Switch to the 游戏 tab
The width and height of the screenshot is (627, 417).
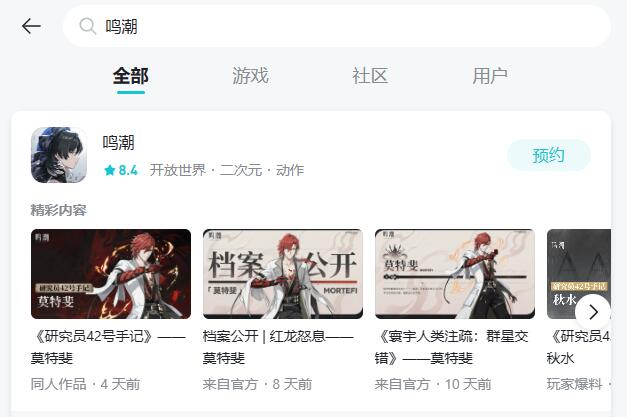[x=250, y=76]
